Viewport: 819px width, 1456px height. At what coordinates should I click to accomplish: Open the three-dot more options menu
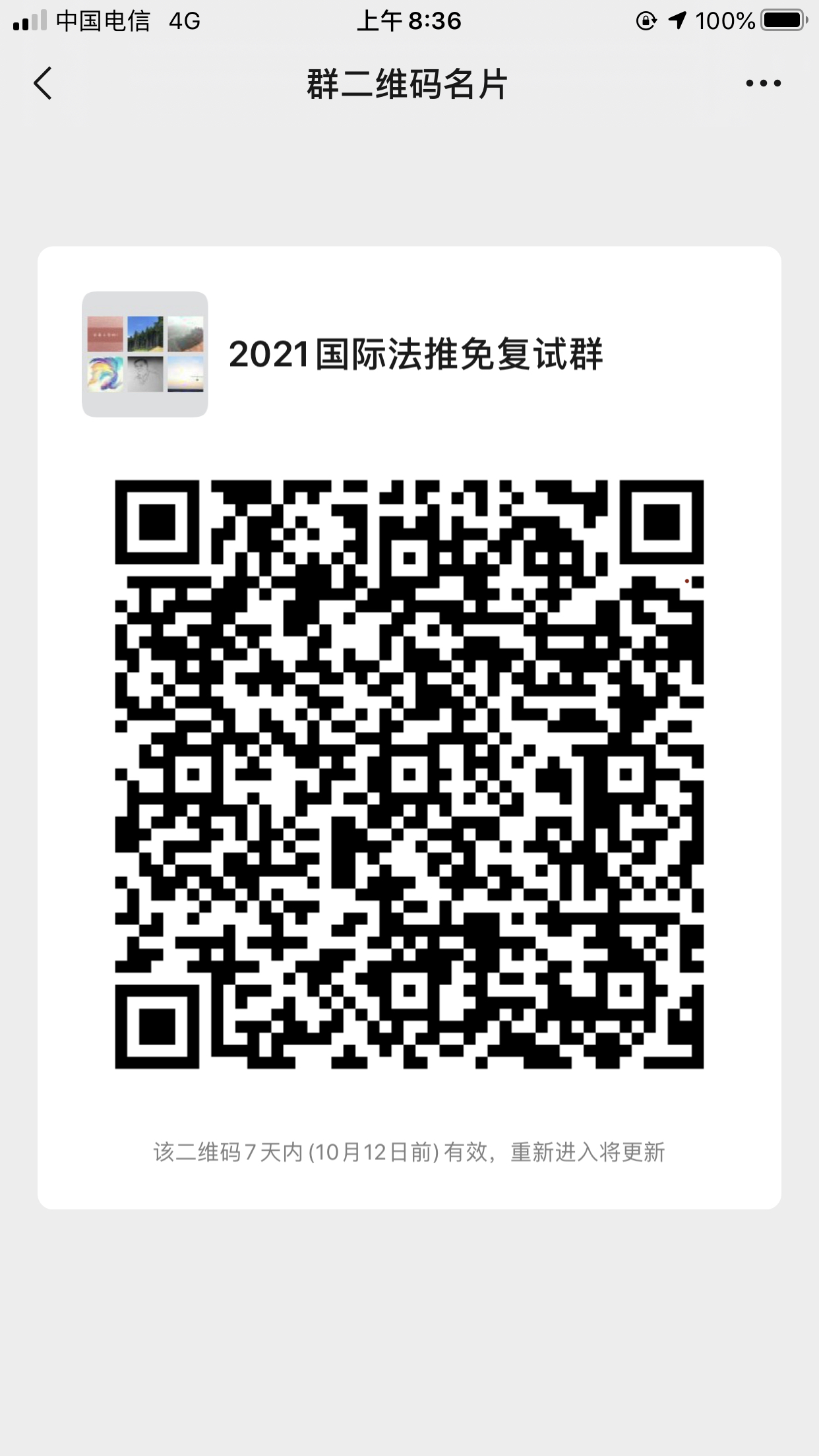coord(763,84)
